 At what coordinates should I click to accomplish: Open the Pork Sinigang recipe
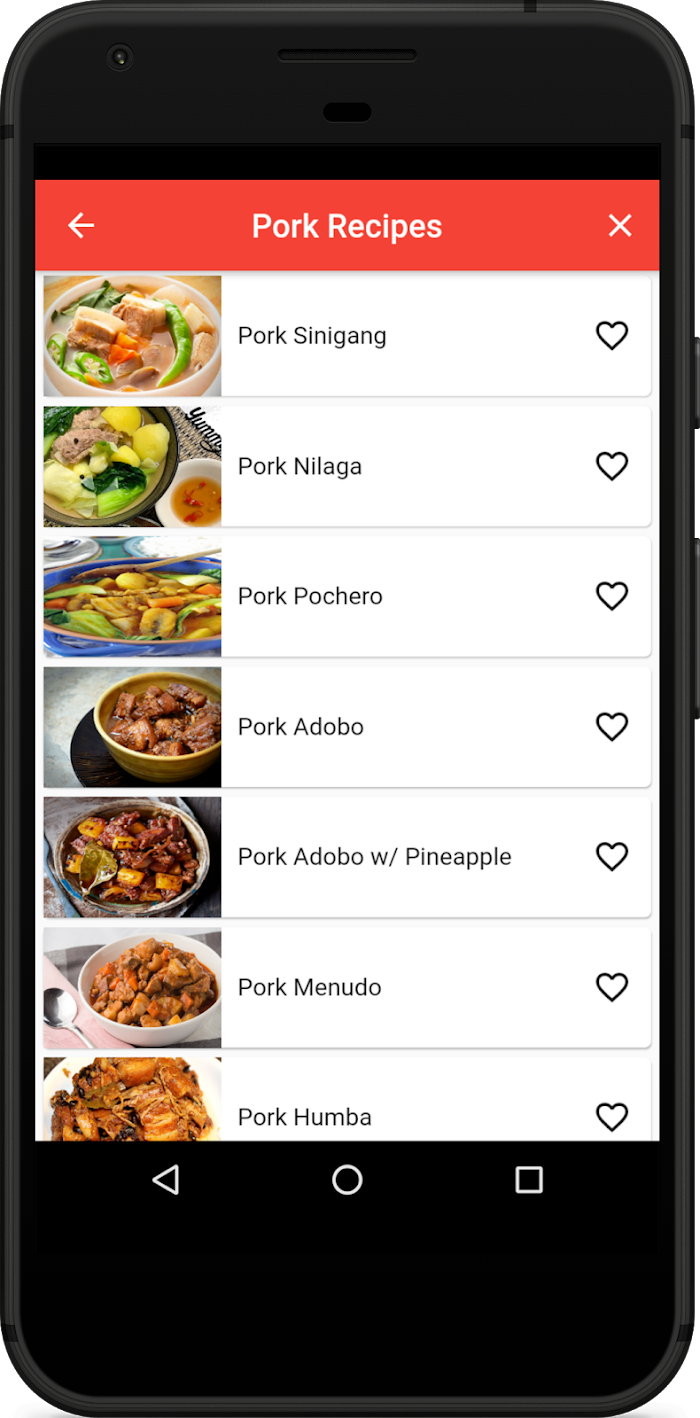347,336
